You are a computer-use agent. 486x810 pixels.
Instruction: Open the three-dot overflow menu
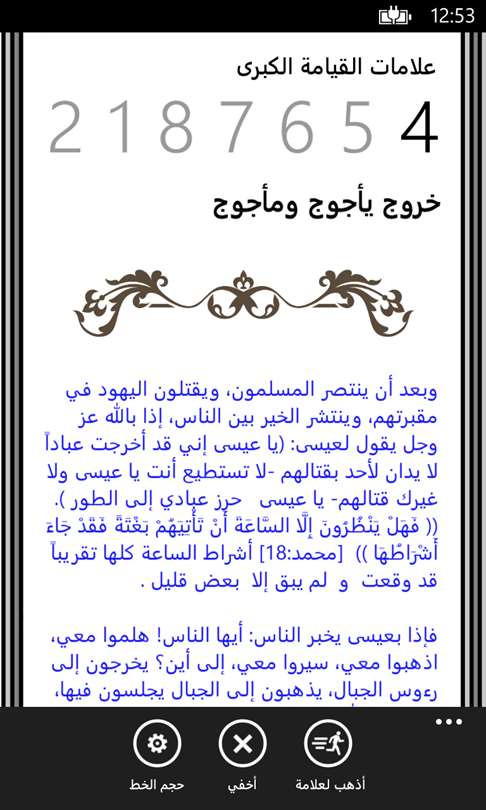[x=448, y=722]
